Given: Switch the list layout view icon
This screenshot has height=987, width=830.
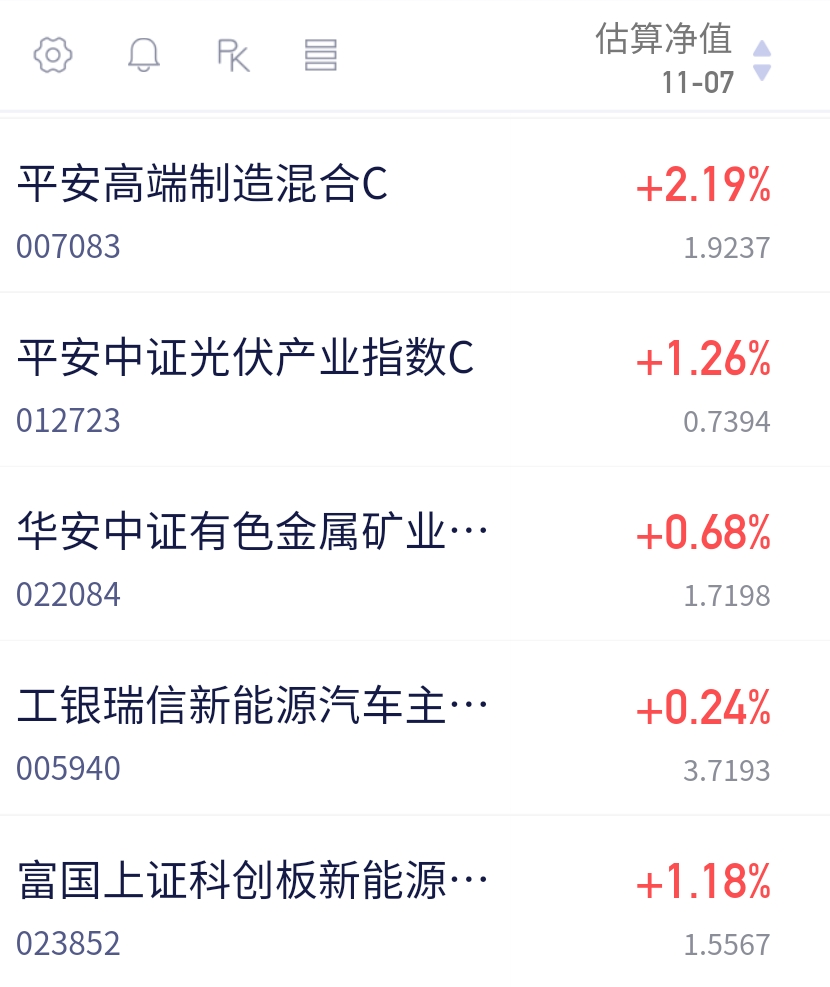Looking at the screenshot, I should click(x=321, y=55).
